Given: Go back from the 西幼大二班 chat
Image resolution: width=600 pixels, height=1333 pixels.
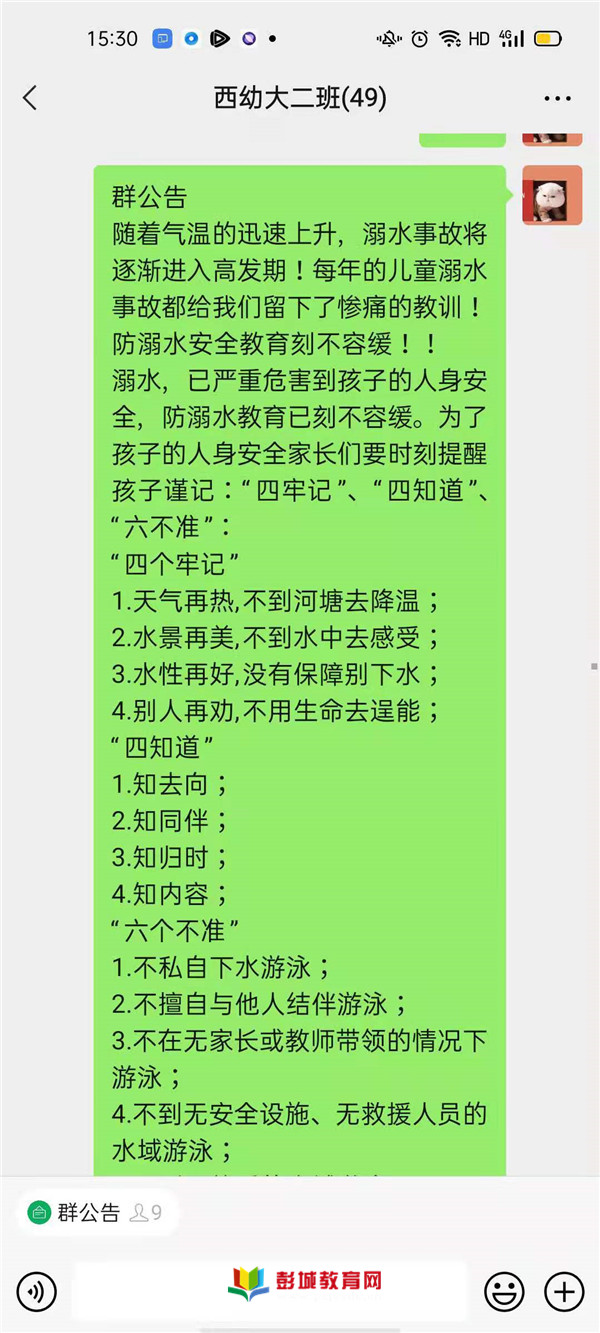Looking at the screenshot, I should point(30,98).
